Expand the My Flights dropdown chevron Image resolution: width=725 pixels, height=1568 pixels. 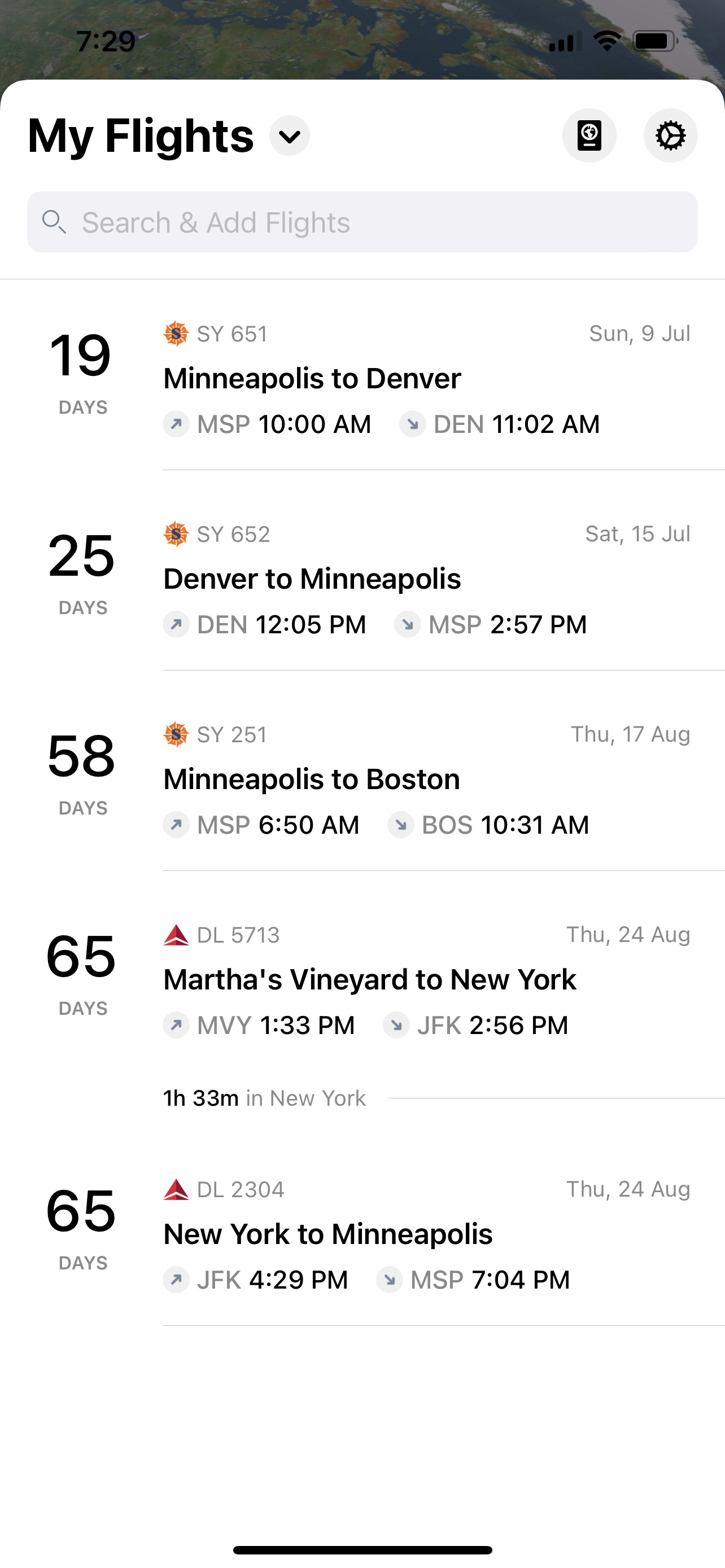[x=290, y=135]
